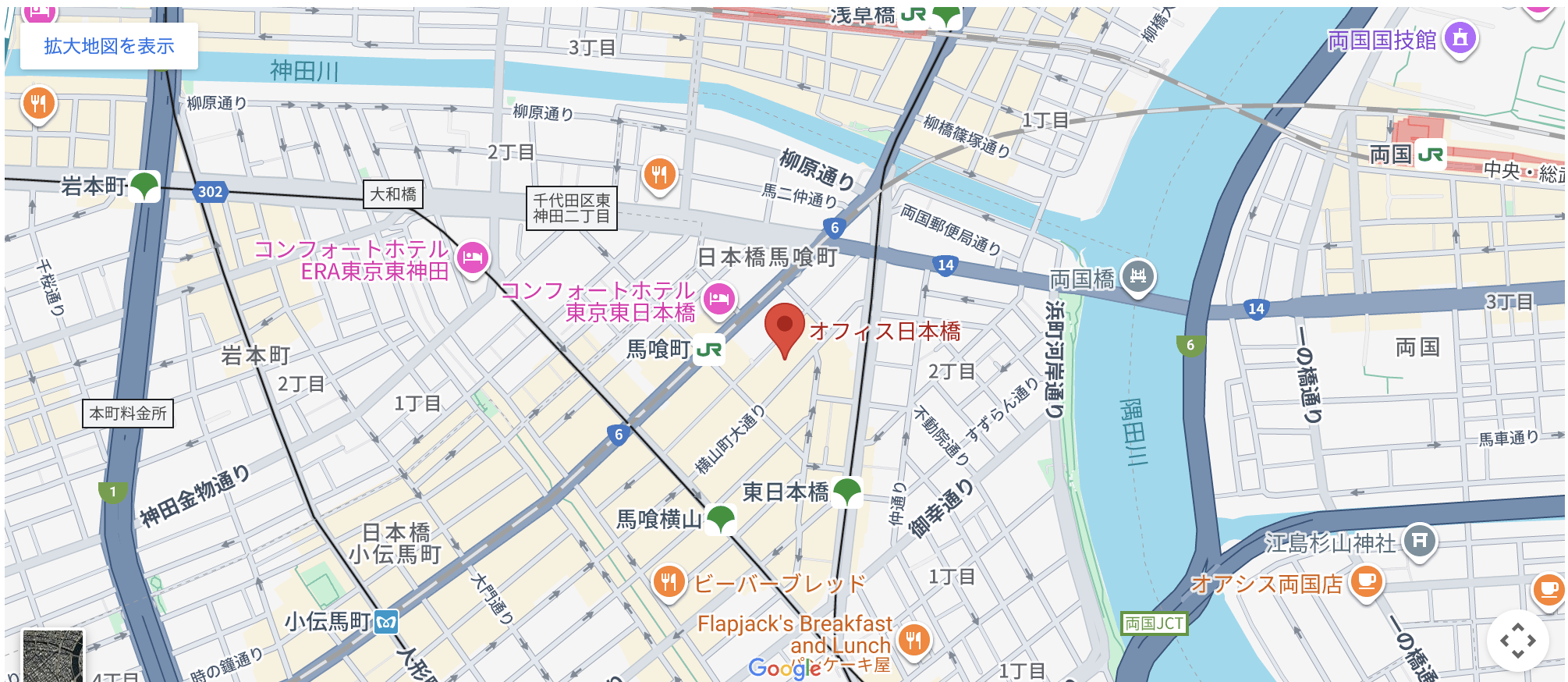
Task: Open the ビーバーブレッド restaurant marker
Action: click(669, 581)
